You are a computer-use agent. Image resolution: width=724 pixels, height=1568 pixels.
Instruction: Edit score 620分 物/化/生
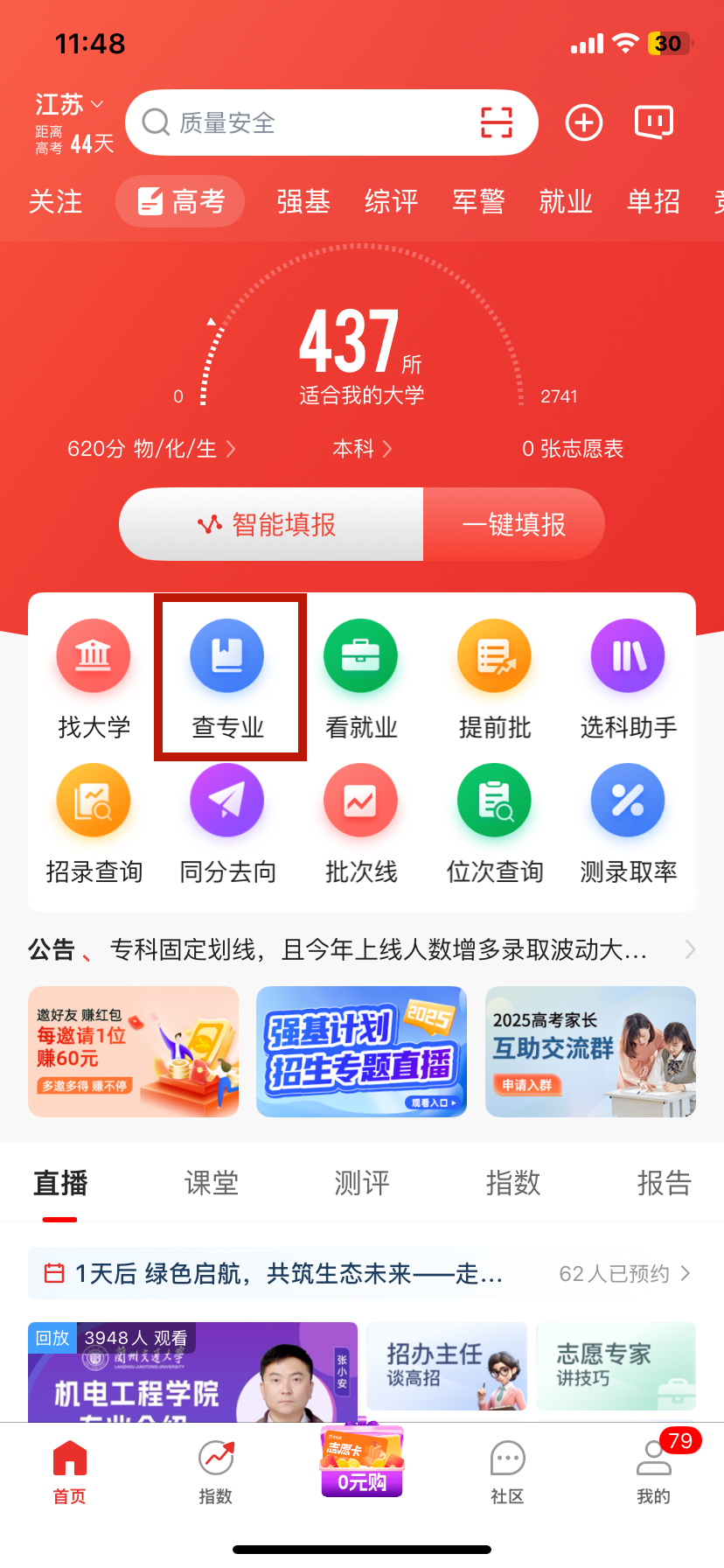[150, 449]
